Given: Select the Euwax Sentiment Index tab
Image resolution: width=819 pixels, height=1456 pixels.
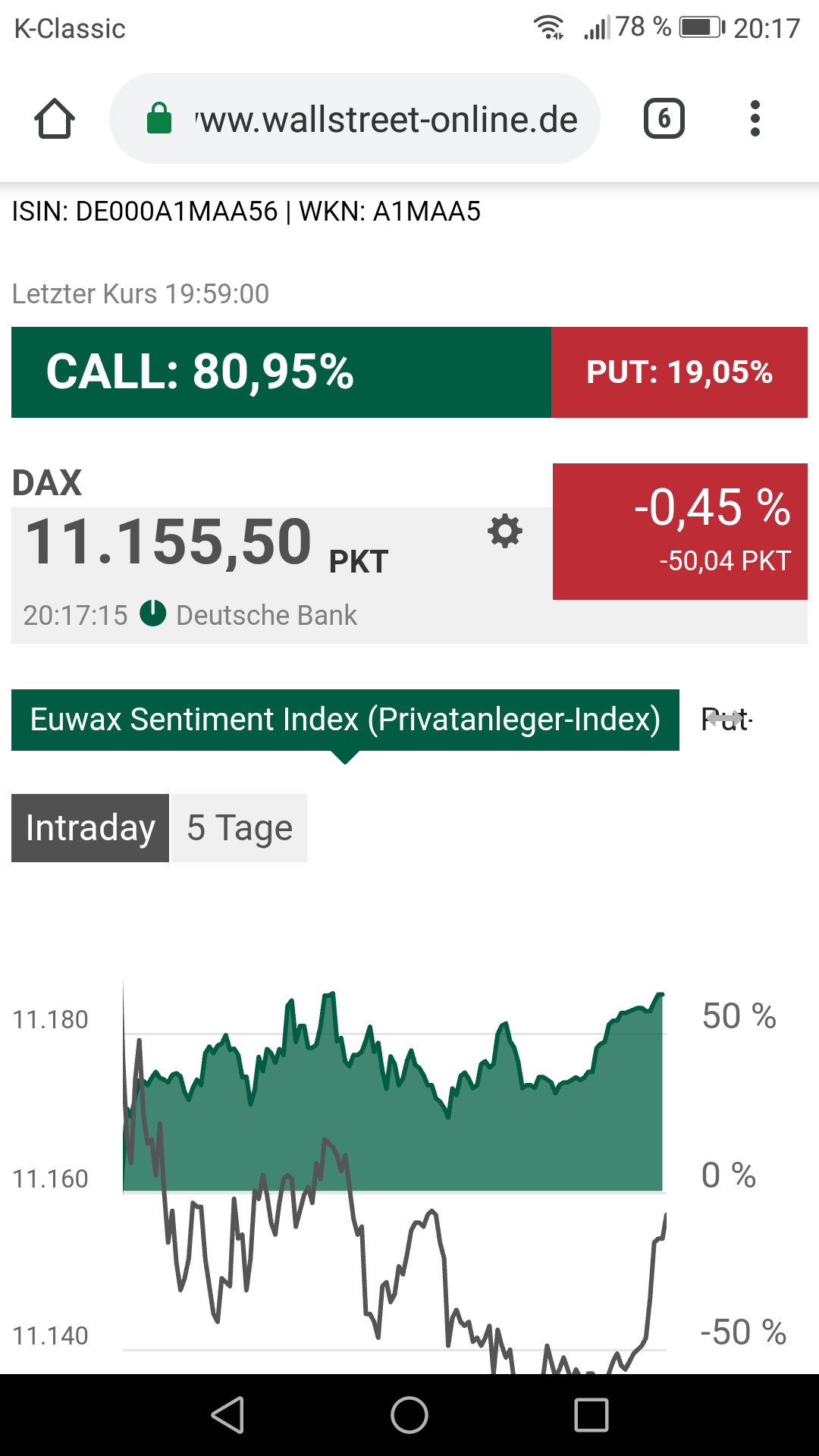Looking at the screenshot, I should point(345,720).
